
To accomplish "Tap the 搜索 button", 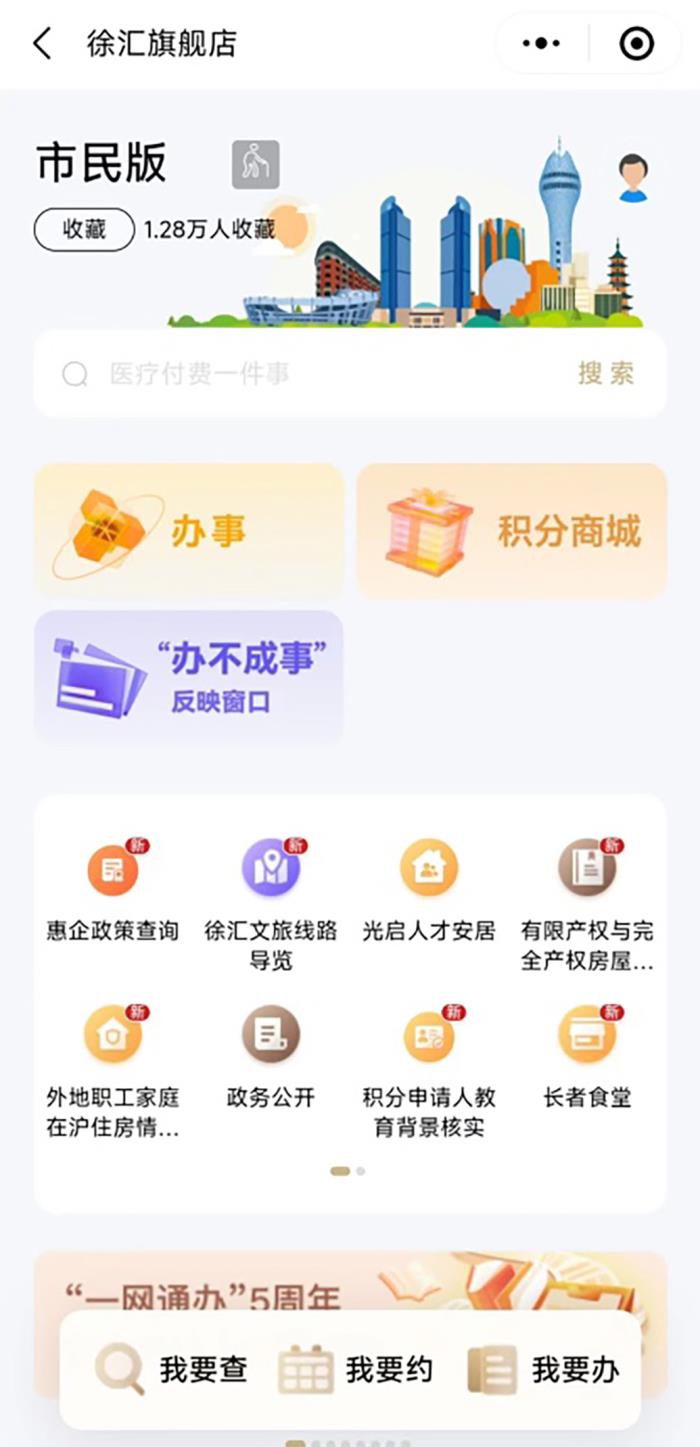I will tap(606, 374).
